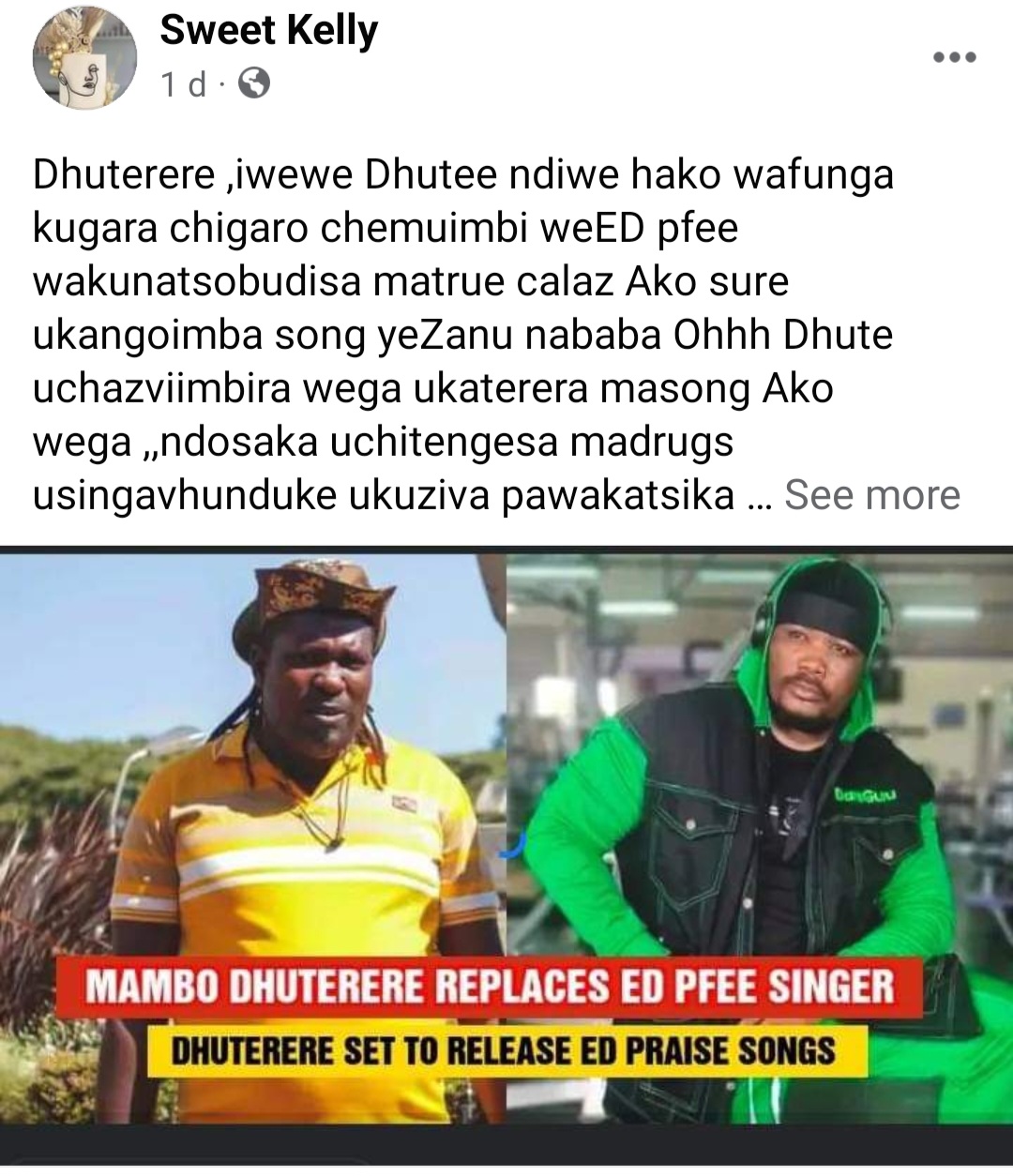The height and width of the screenshot is (1176, 1013).
Task: Open the Mambo Dhuterere post image
Action: click(506, 835)
